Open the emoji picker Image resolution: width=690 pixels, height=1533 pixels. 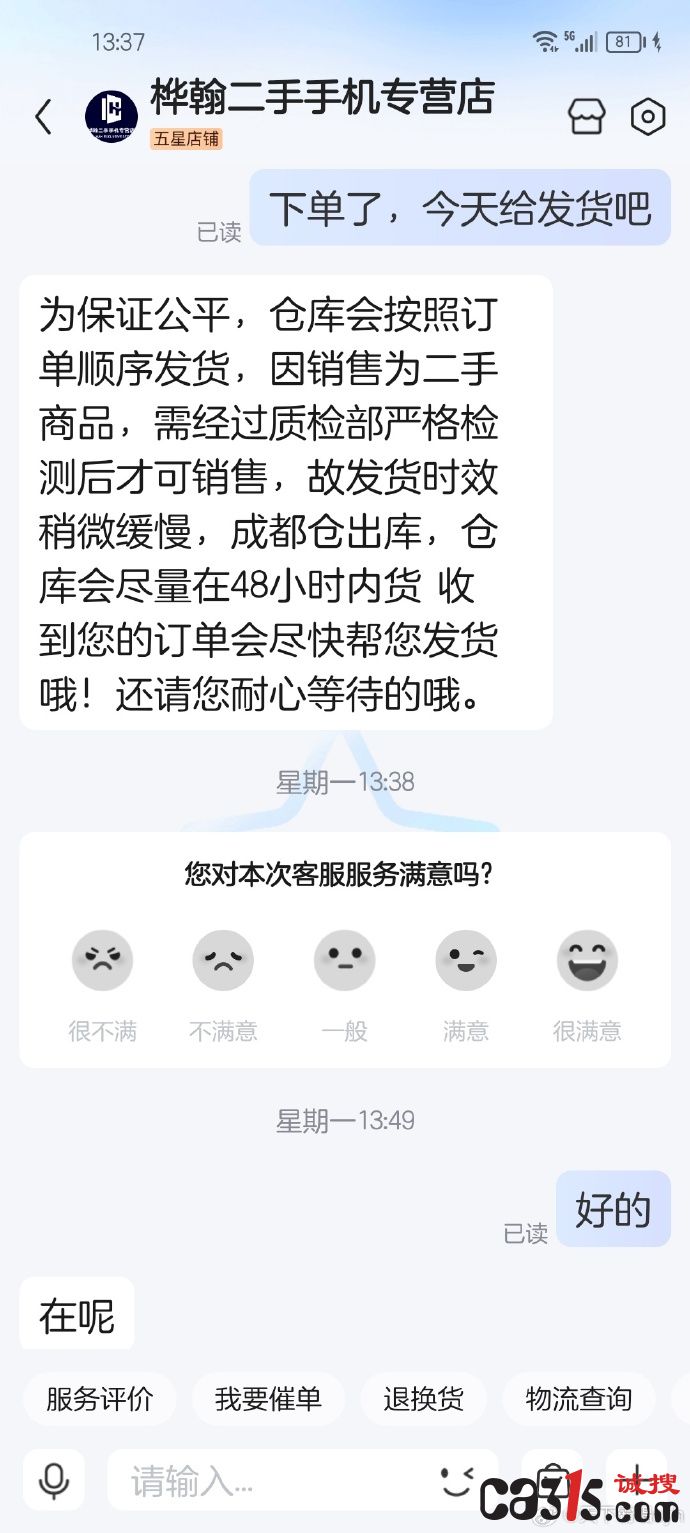(x=456, y=1481)
